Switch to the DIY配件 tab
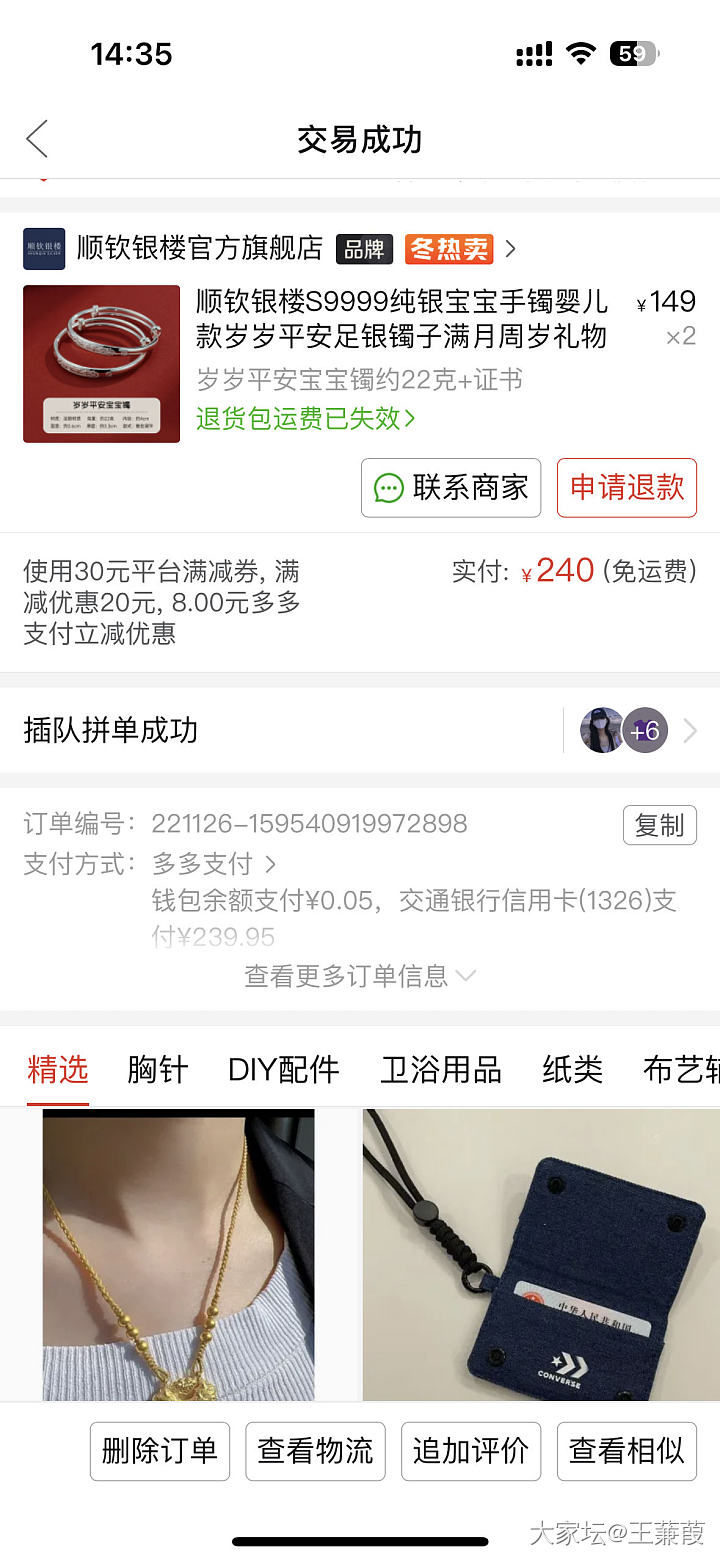 pos(284,1069)
